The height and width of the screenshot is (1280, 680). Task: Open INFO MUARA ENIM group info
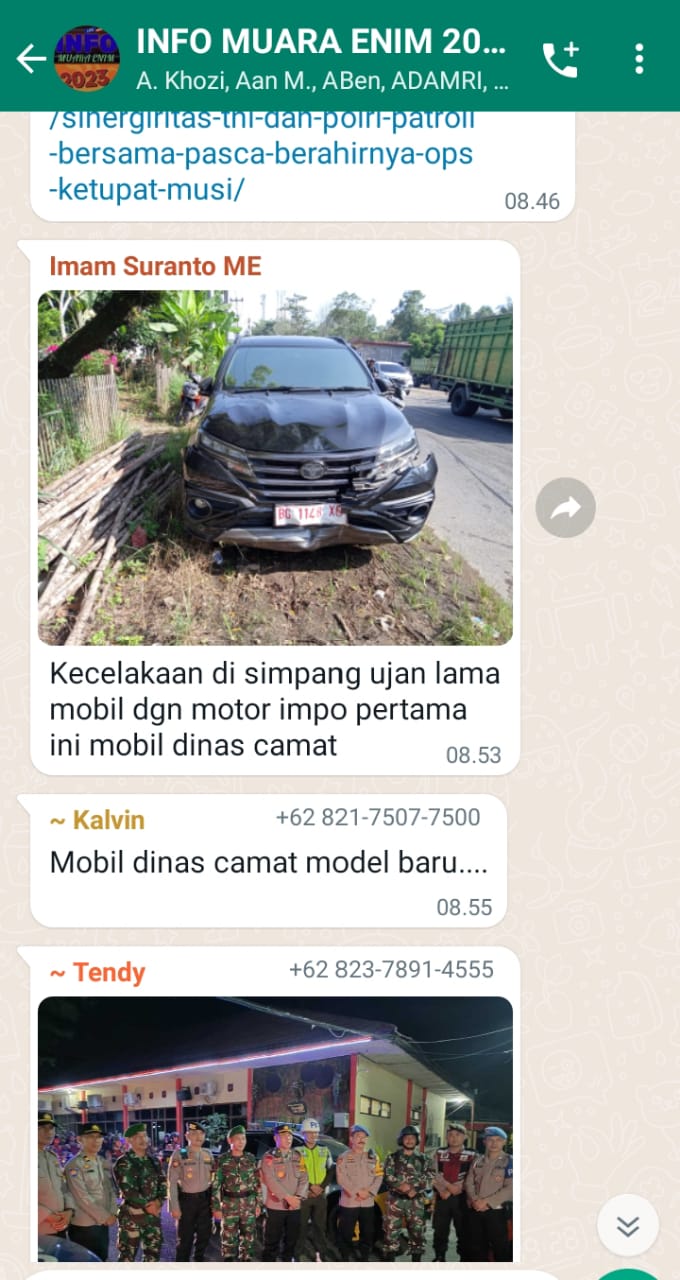coord(320,58)
